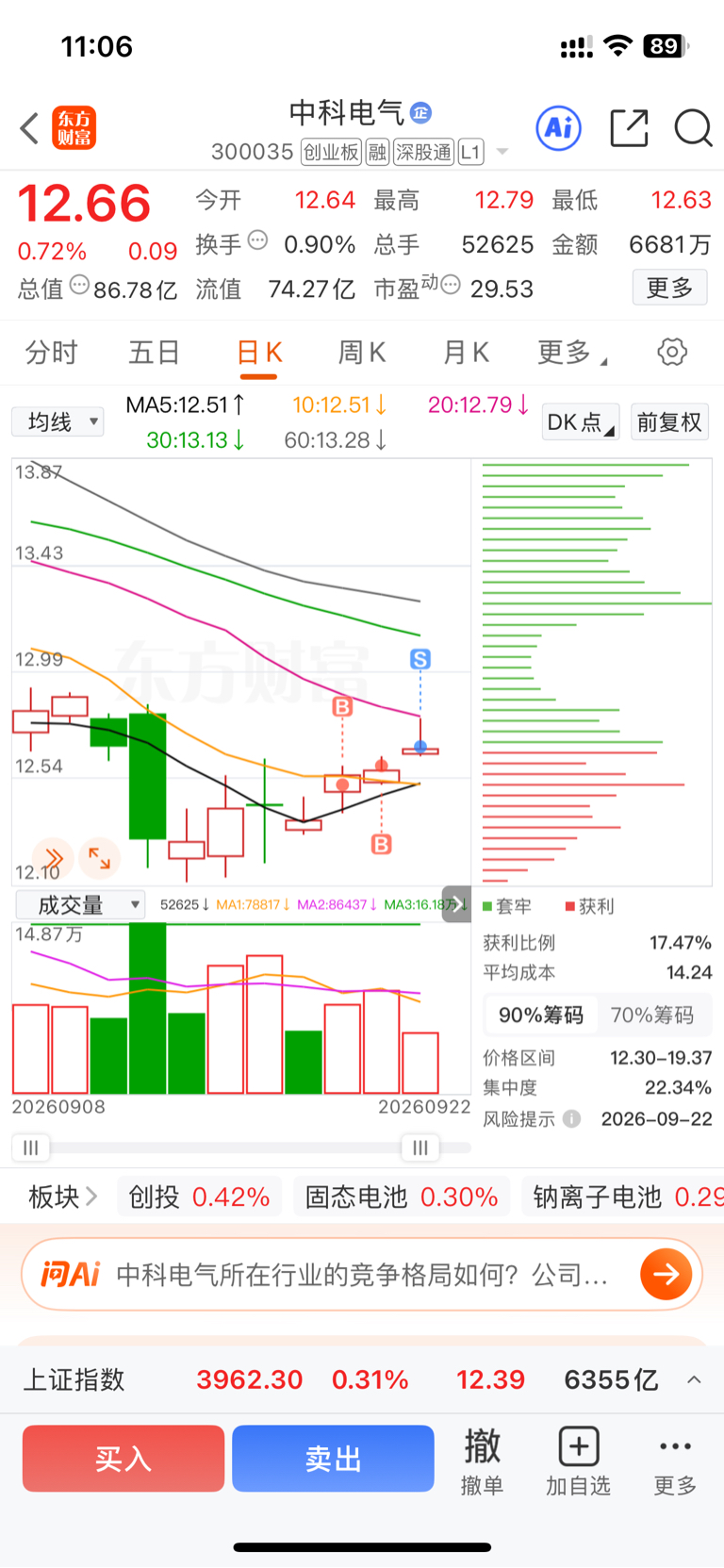Select the 70%筹码 option
Screen dimensions: 724x1568
coord(652,1015)
